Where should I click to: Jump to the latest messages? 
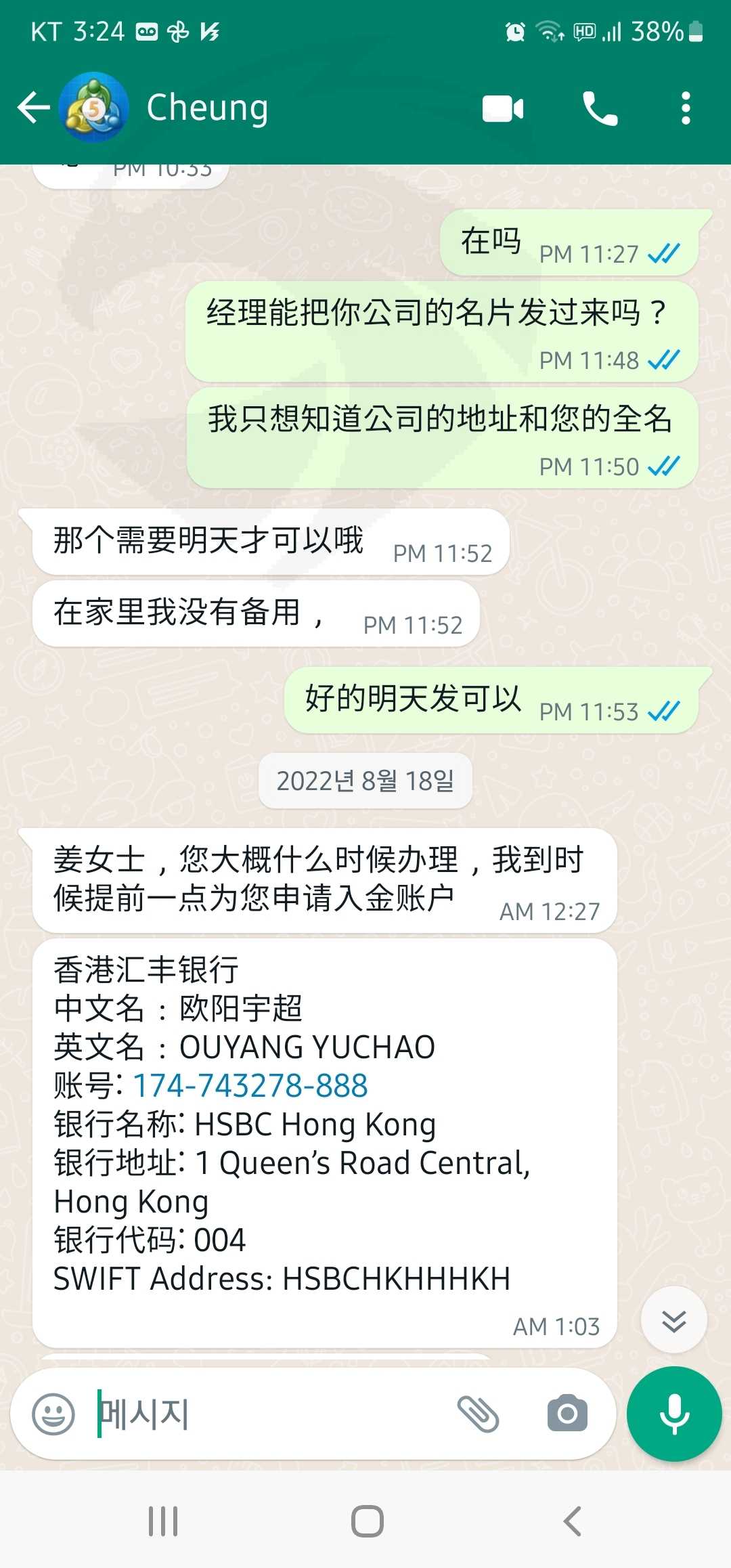pos(674,1320)
